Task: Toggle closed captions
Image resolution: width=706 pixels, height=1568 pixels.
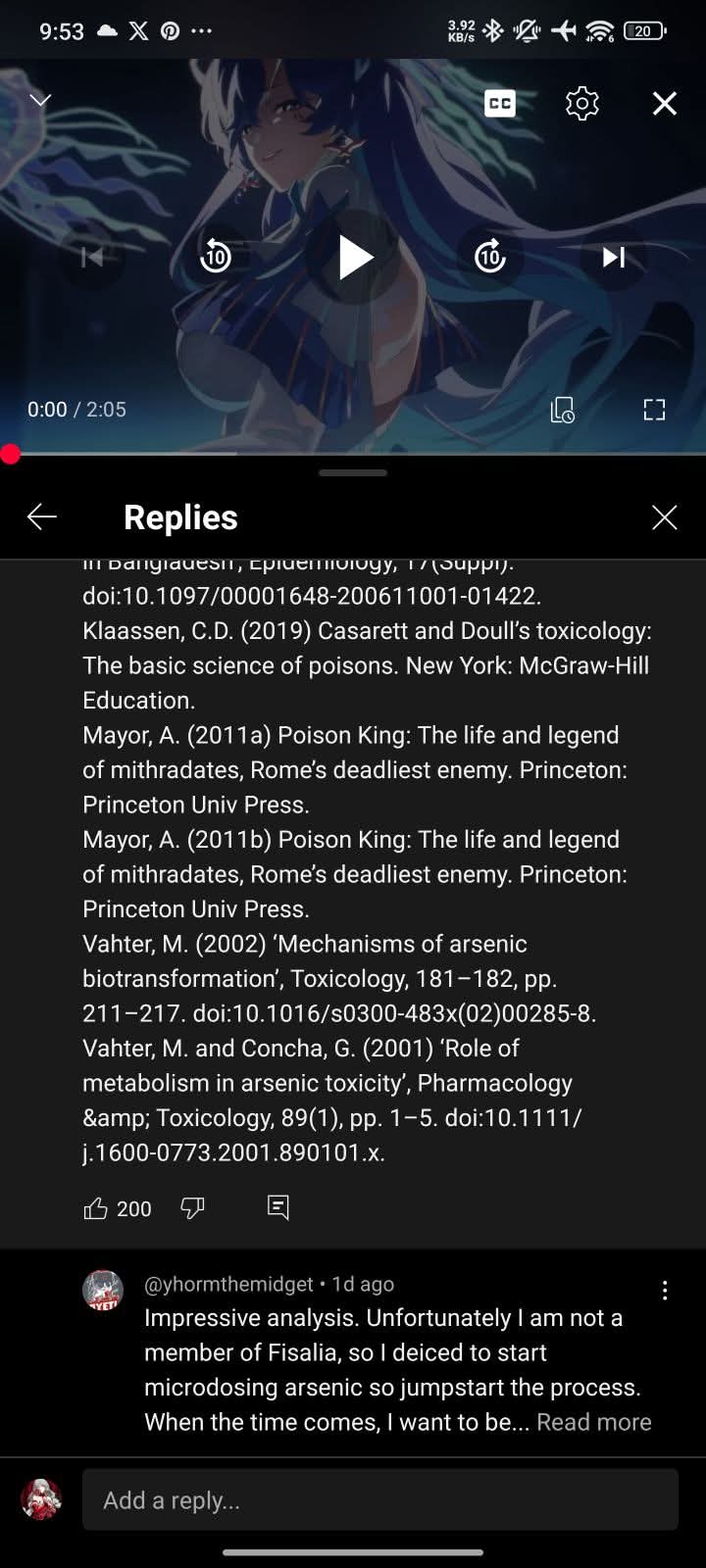Action: [500, 103]
